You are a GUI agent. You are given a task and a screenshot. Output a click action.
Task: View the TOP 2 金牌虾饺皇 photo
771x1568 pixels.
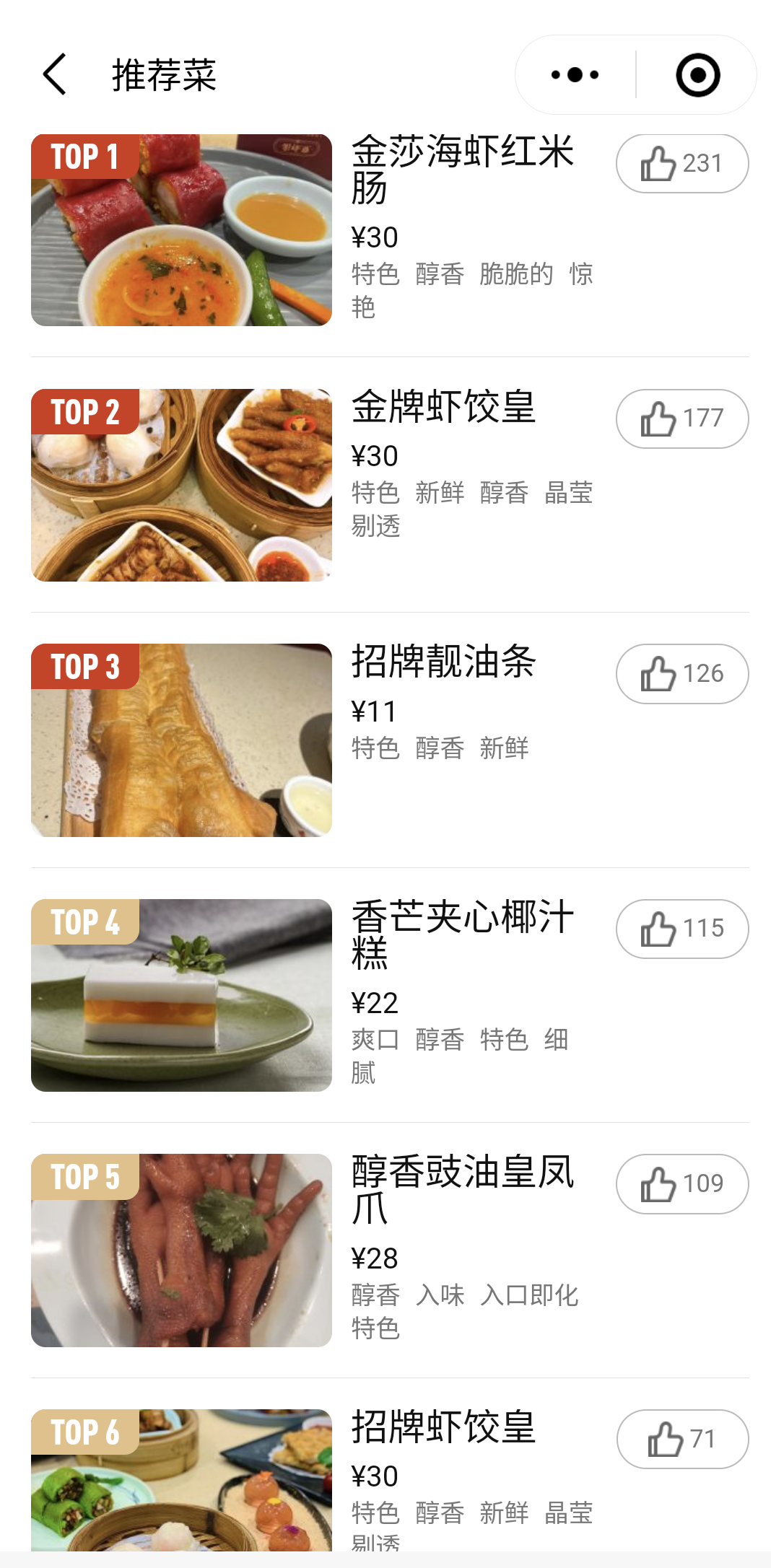point(181,485)
